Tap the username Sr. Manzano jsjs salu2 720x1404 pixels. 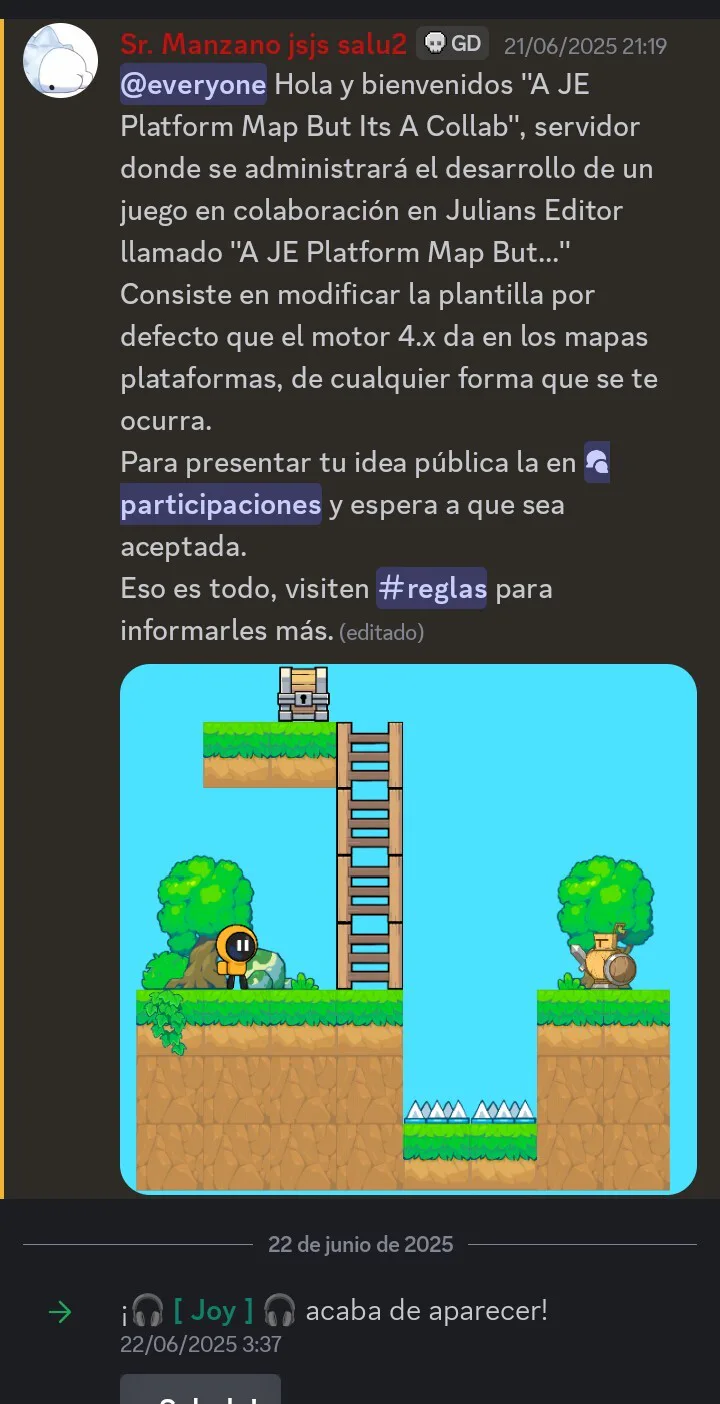tap(264, 45)
